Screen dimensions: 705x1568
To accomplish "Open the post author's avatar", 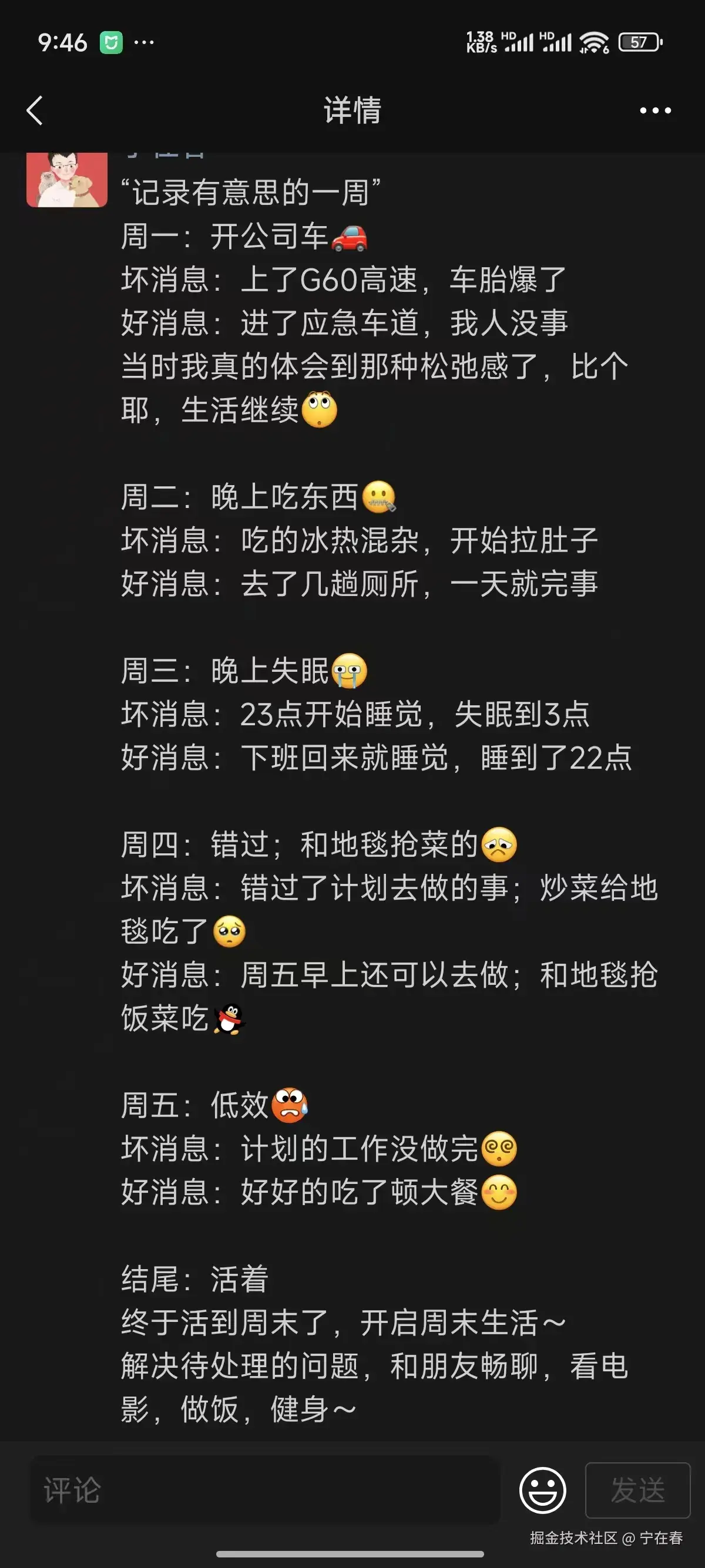I will [67, 180].
